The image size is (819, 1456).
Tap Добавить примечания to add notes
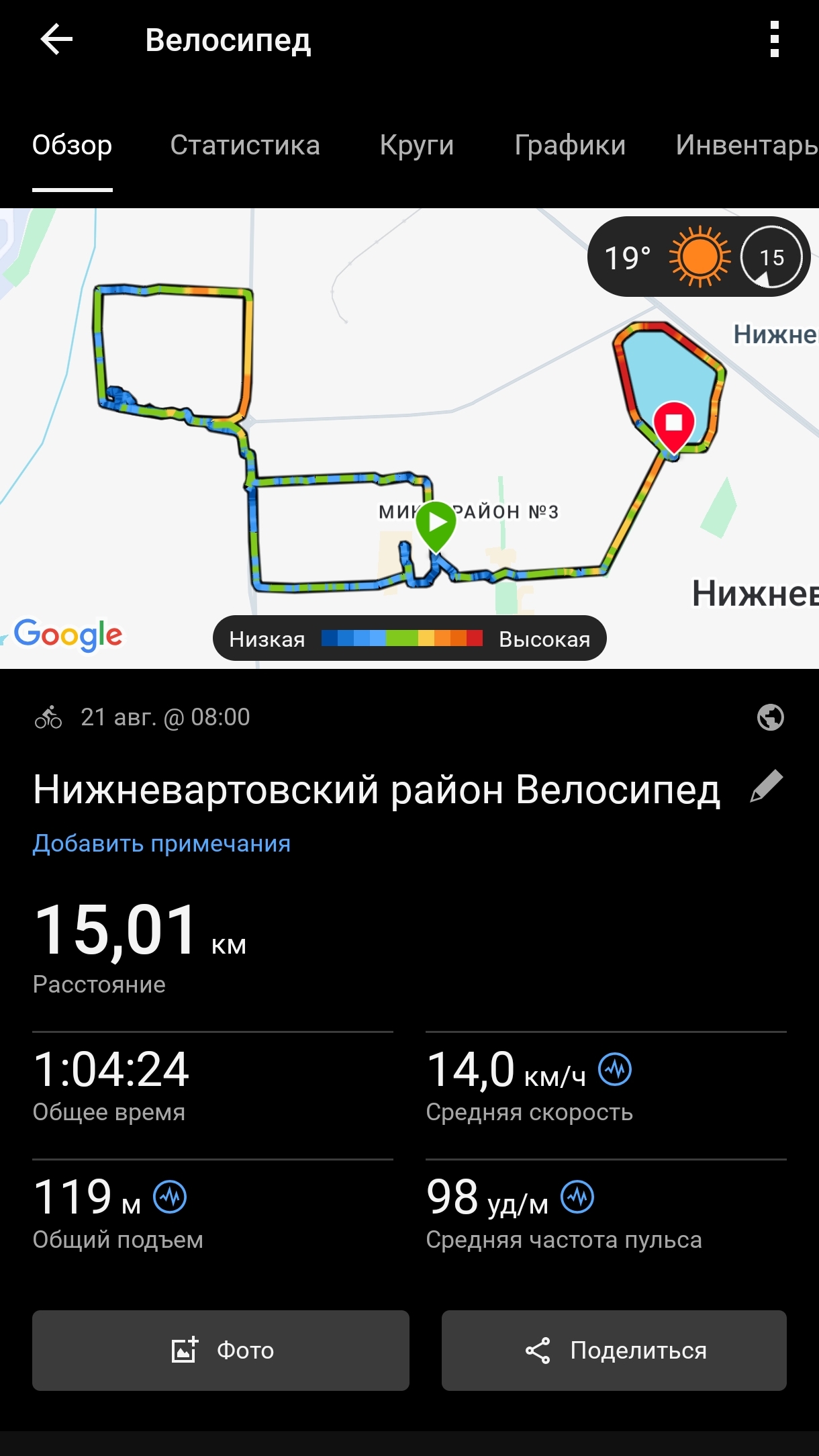162,843
